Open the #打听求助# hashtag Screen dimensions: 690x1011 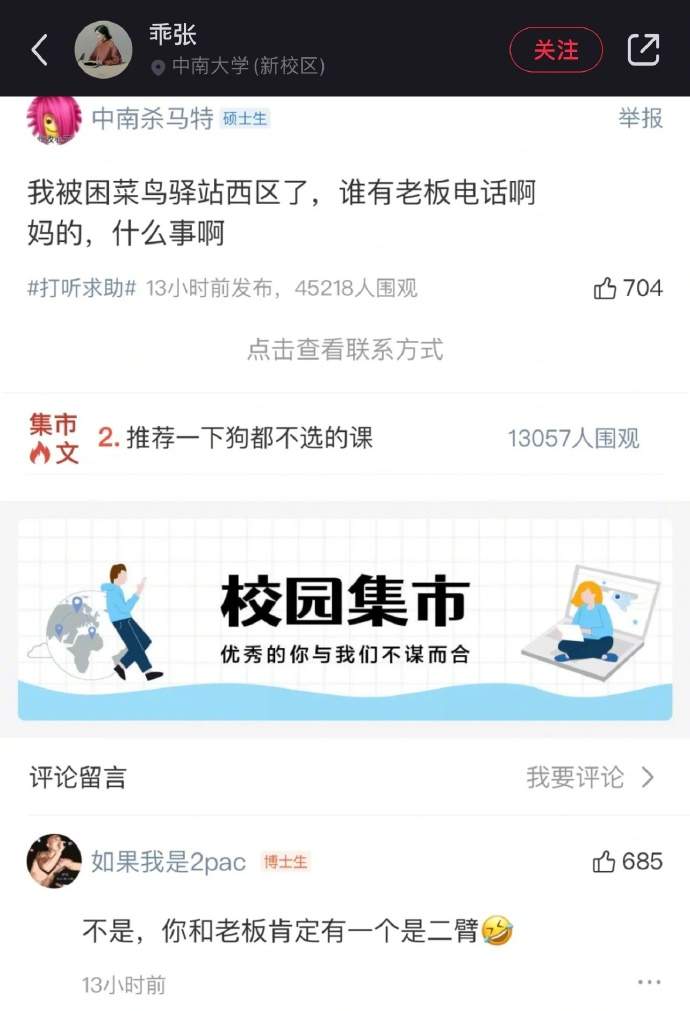click(x=82, y=289)
